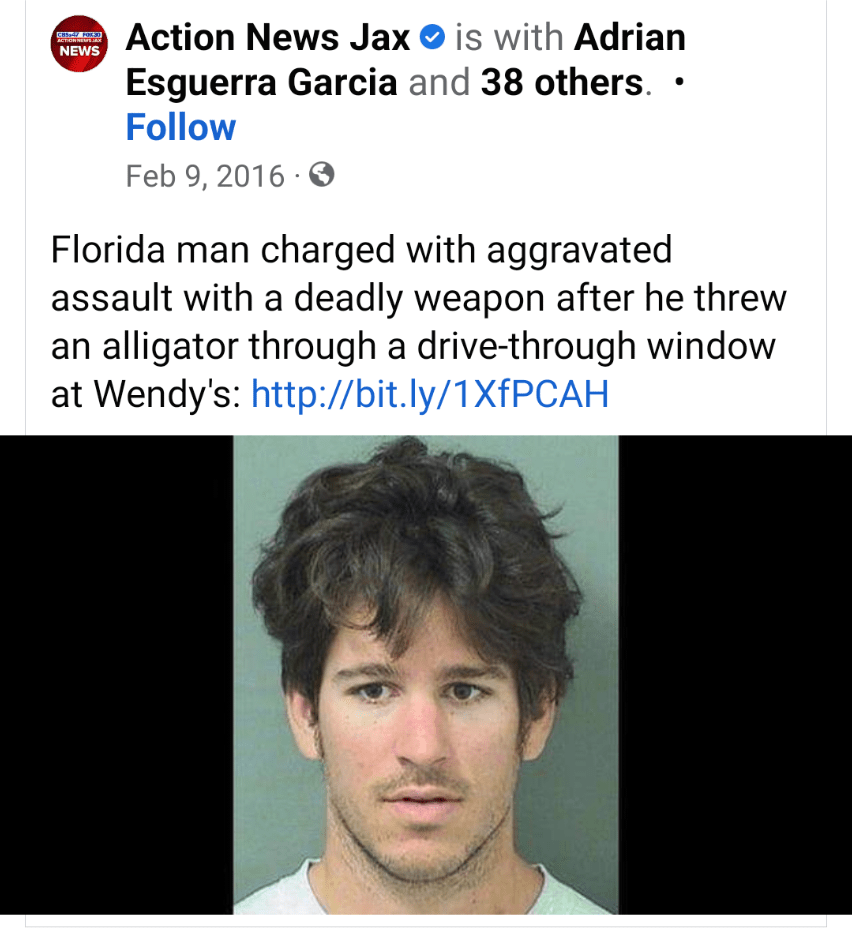
Task: View the 38 others tagged
Action: pos(560,83)
